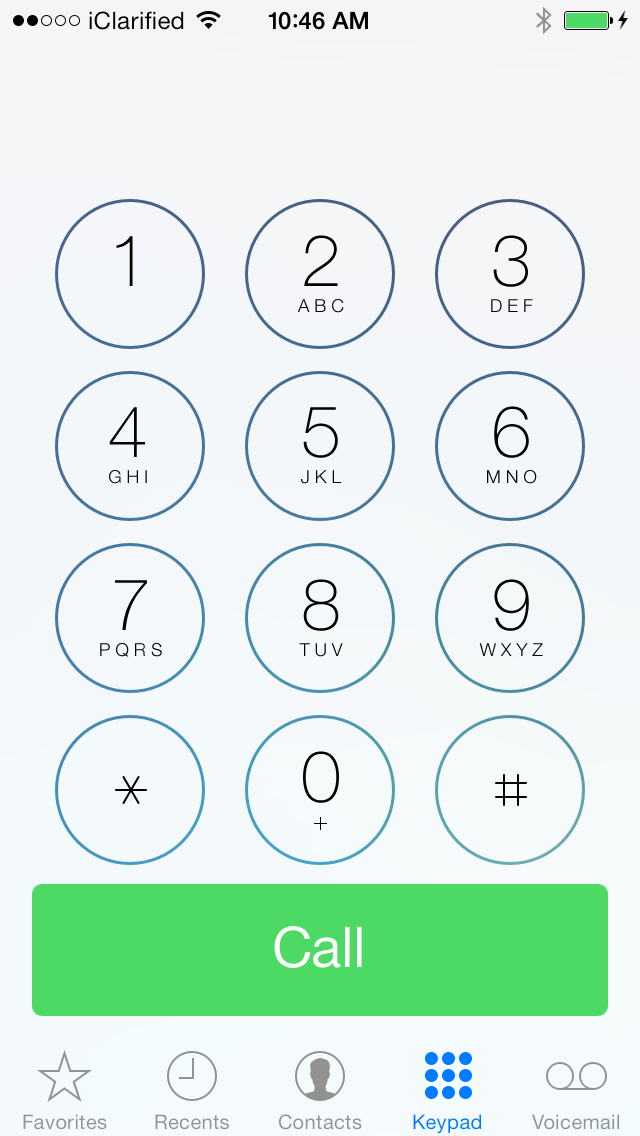Viewport: 640px width, 1136px height.
Task: Switch to the Favorites tab
Action: pyautogui.click(x=64, y=1091)
